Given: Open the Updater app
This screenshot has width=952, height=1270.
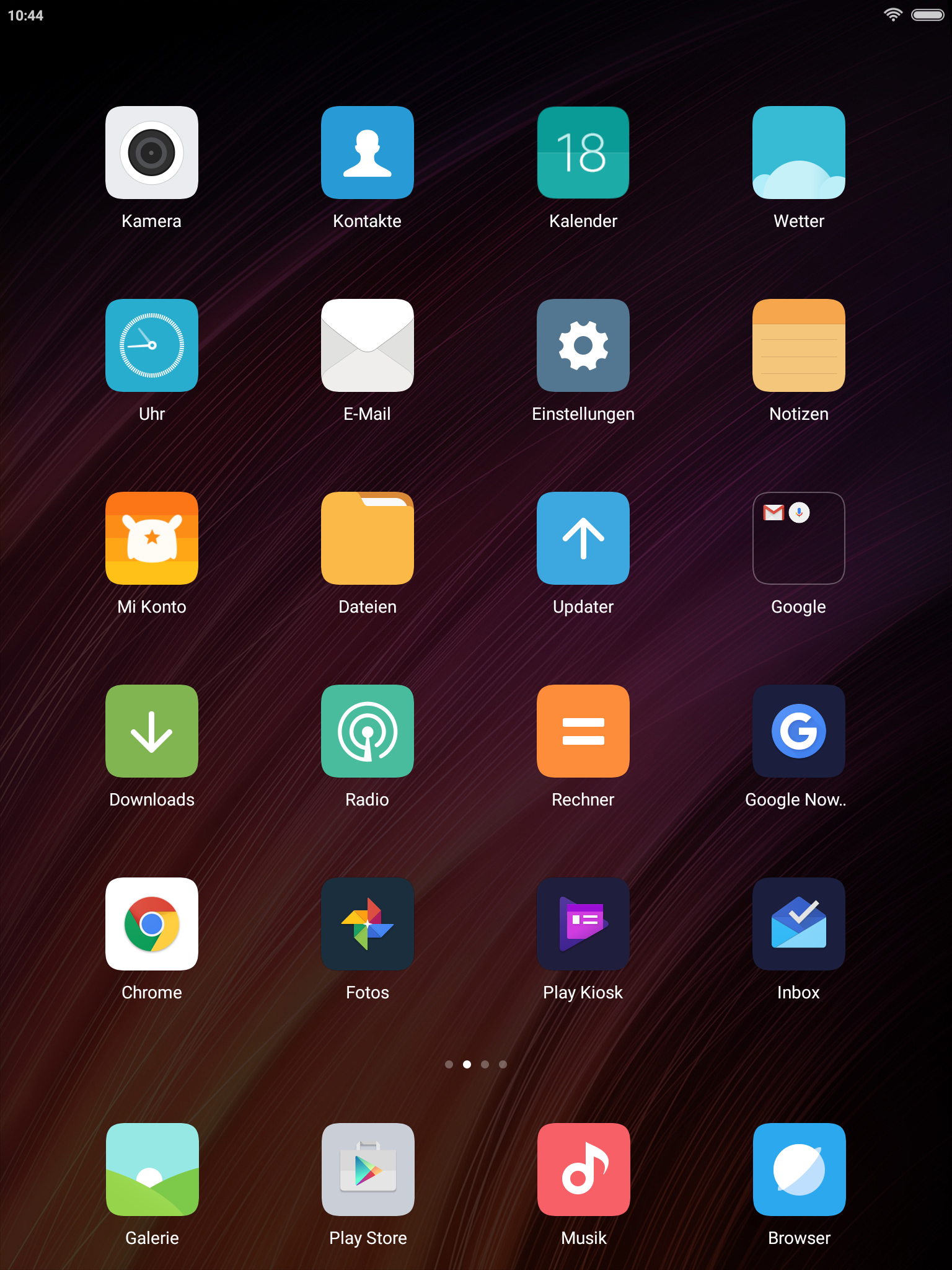Looking at the screenshot, I should pos(583,538).
